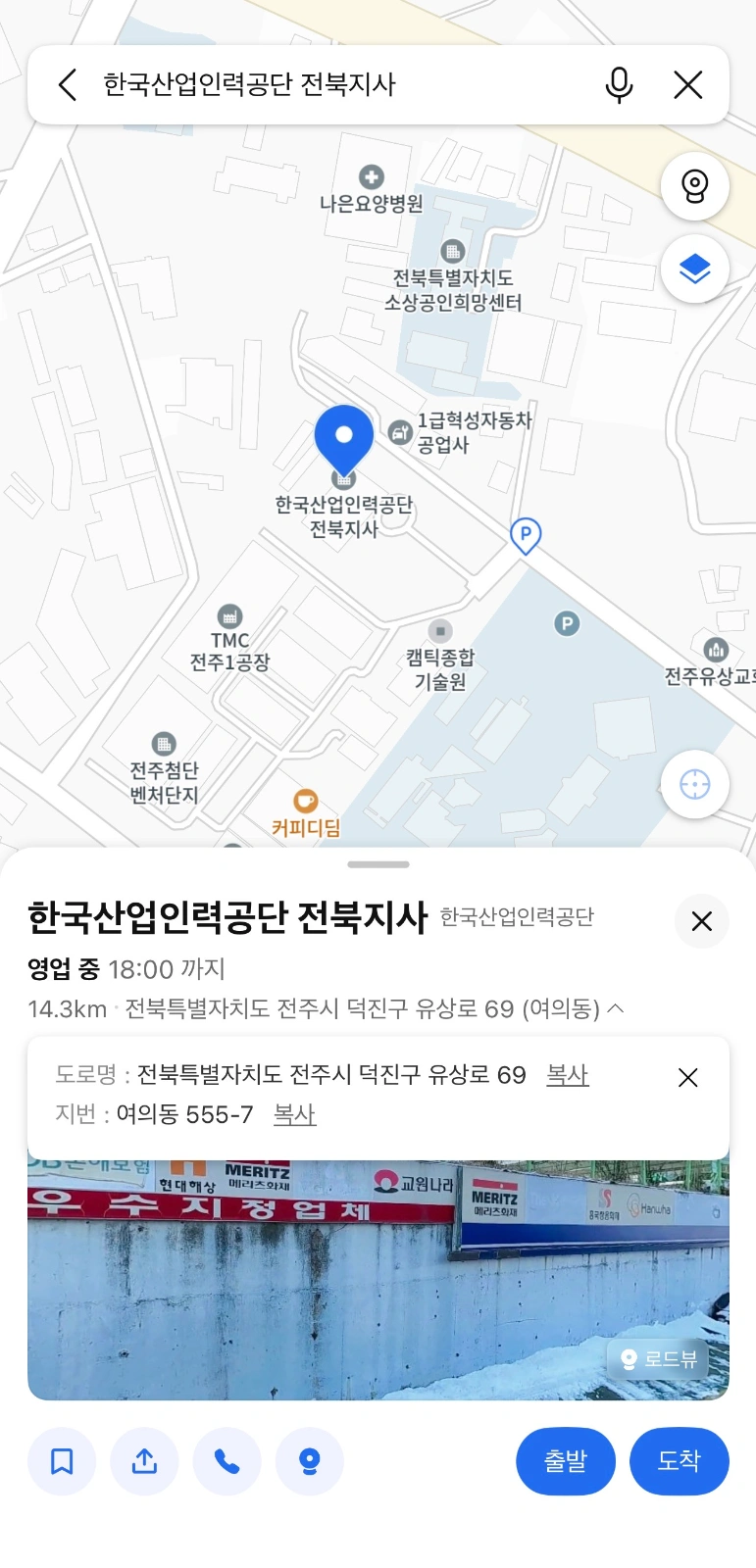Copy the road name address

(567, 1075)
